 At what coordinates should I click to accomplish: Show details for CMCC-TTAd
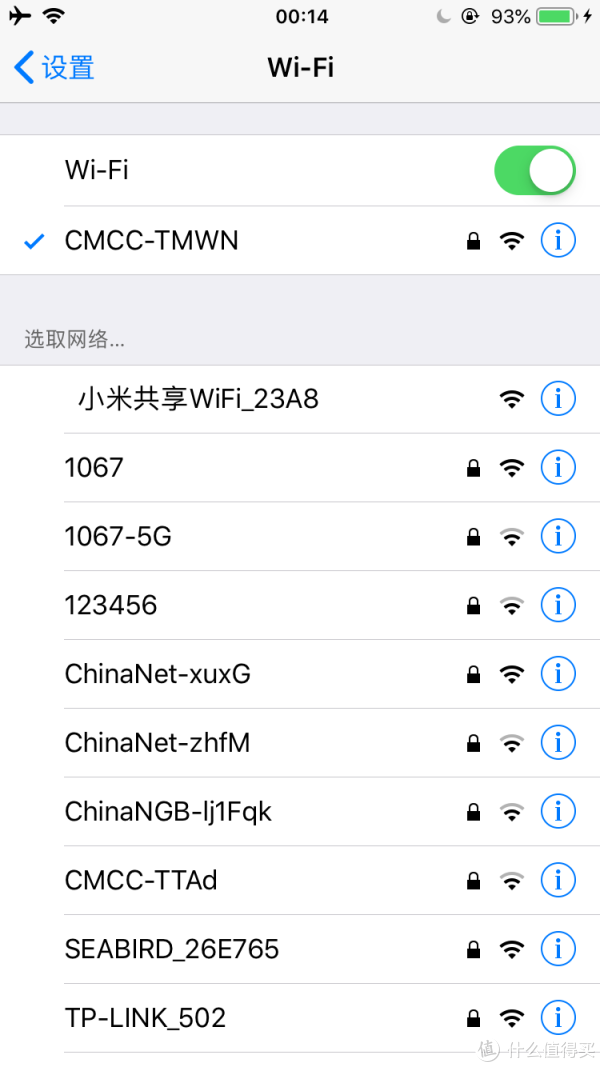(x=558, y=881)
